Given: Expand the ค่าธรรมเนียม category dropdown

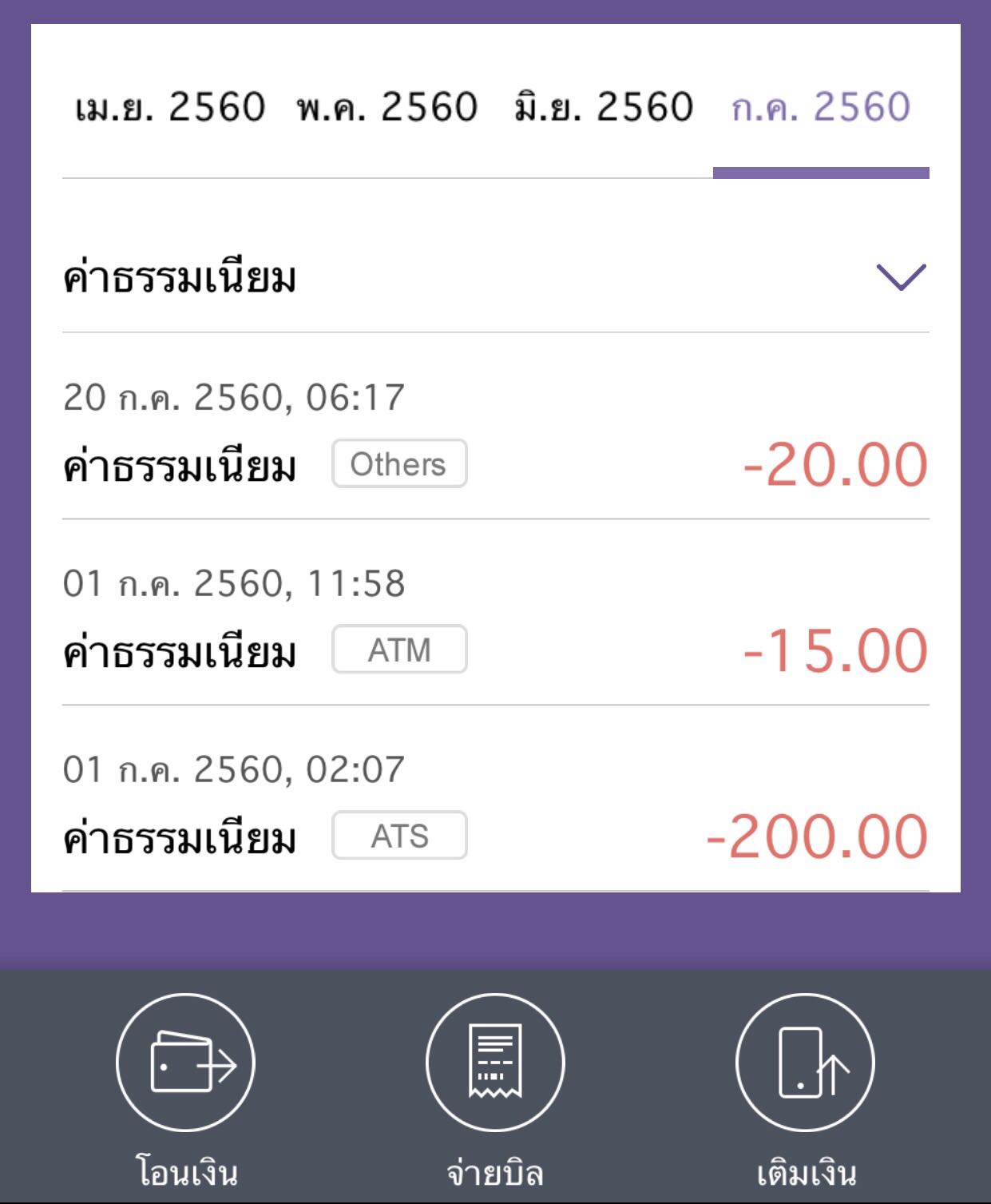Looking at the screenshot, I should tap(901, 277).
